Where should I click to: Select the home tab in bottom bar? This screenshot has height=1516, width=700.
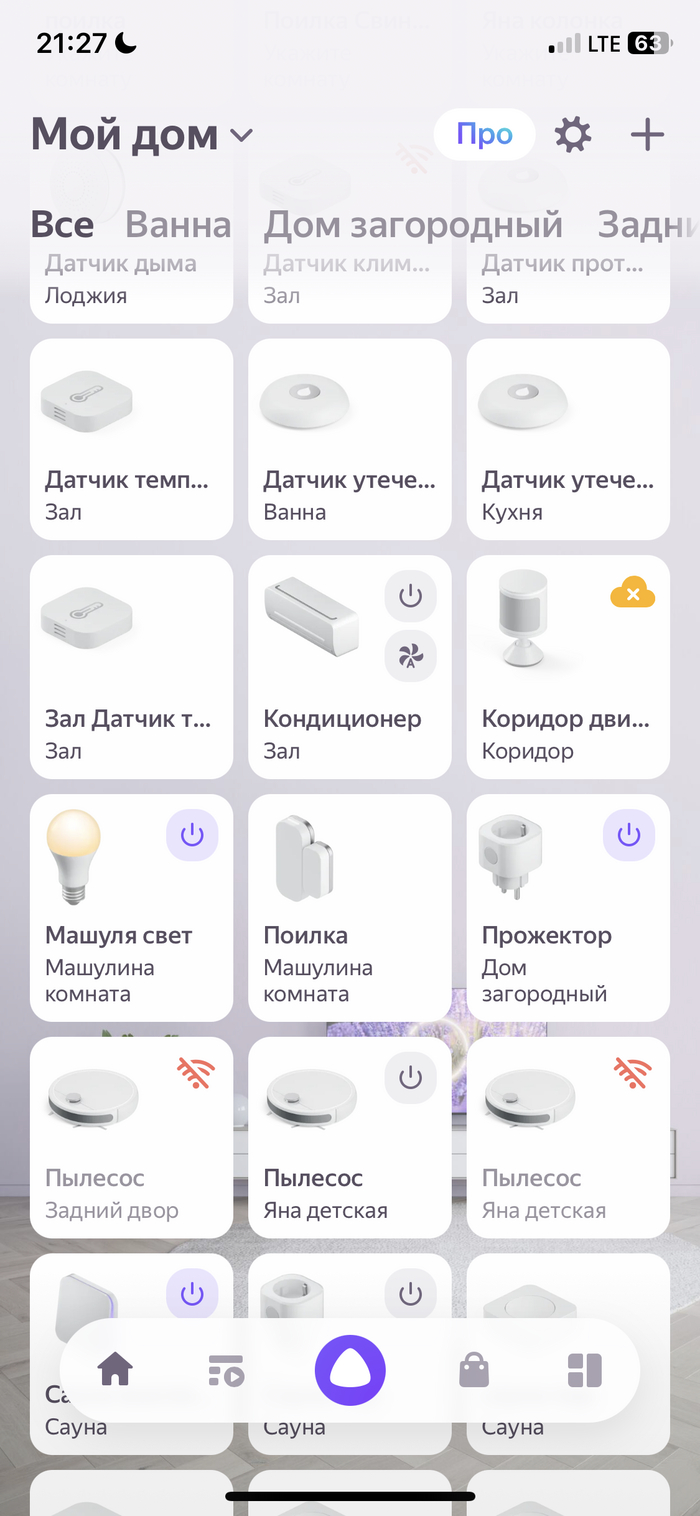(x=116, y=1371)
